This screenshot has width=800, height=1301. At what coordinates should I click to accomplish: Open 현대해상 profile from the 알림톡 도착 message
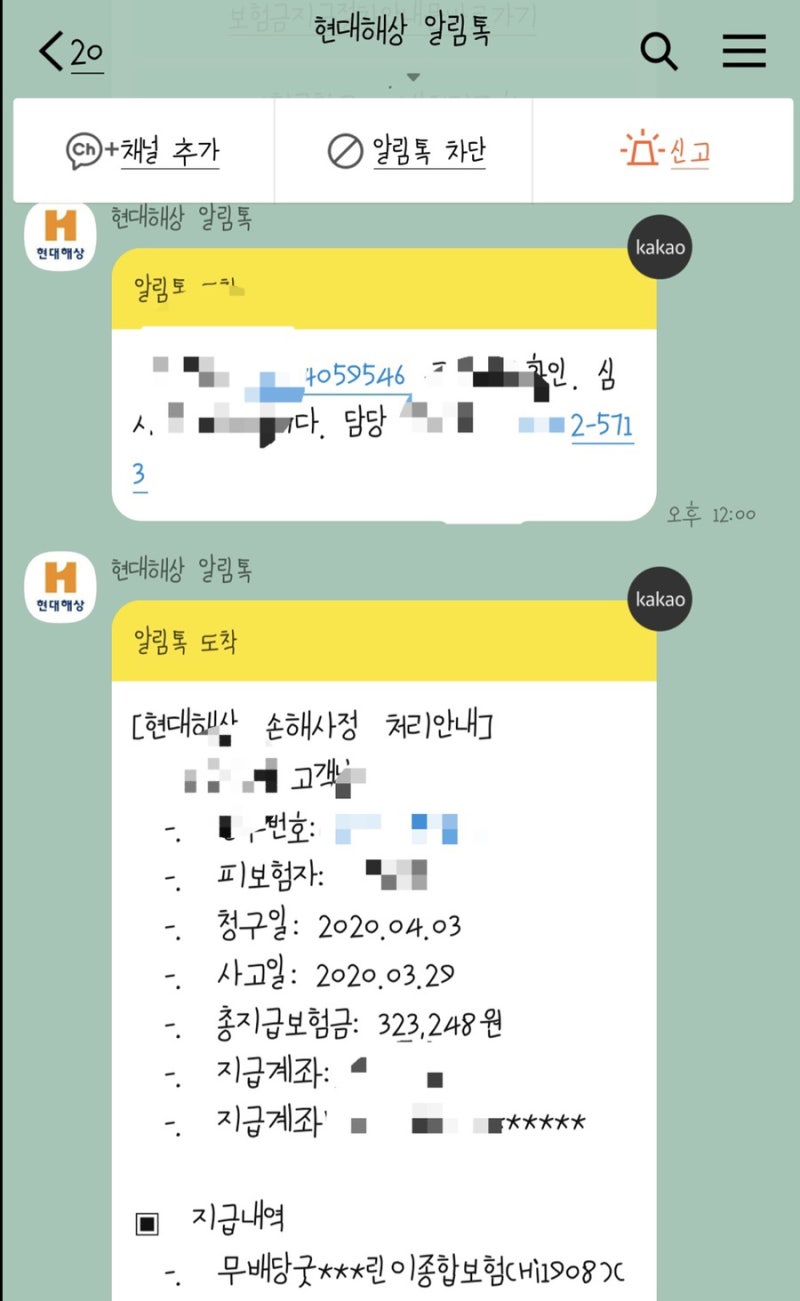coord(60,589)
